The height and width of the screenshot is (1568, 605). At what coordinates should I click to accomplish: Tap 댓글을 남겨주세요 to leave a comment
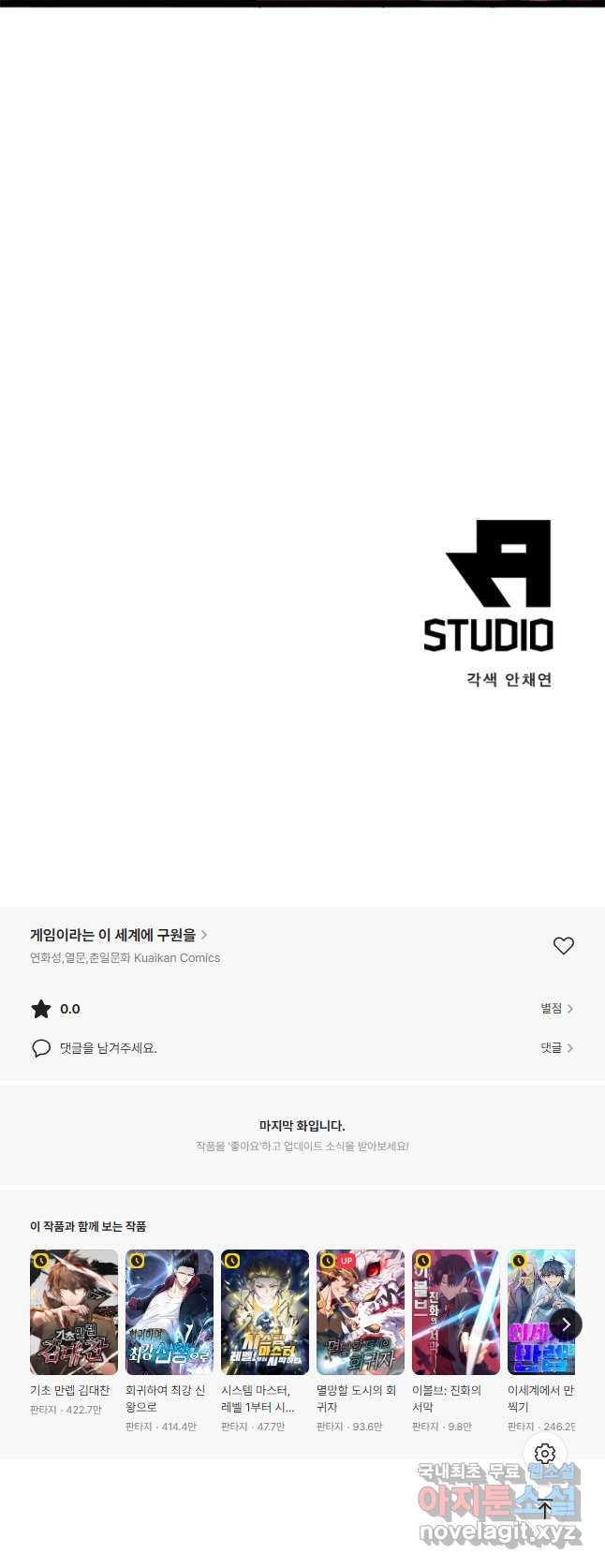tap(108, 1048)
